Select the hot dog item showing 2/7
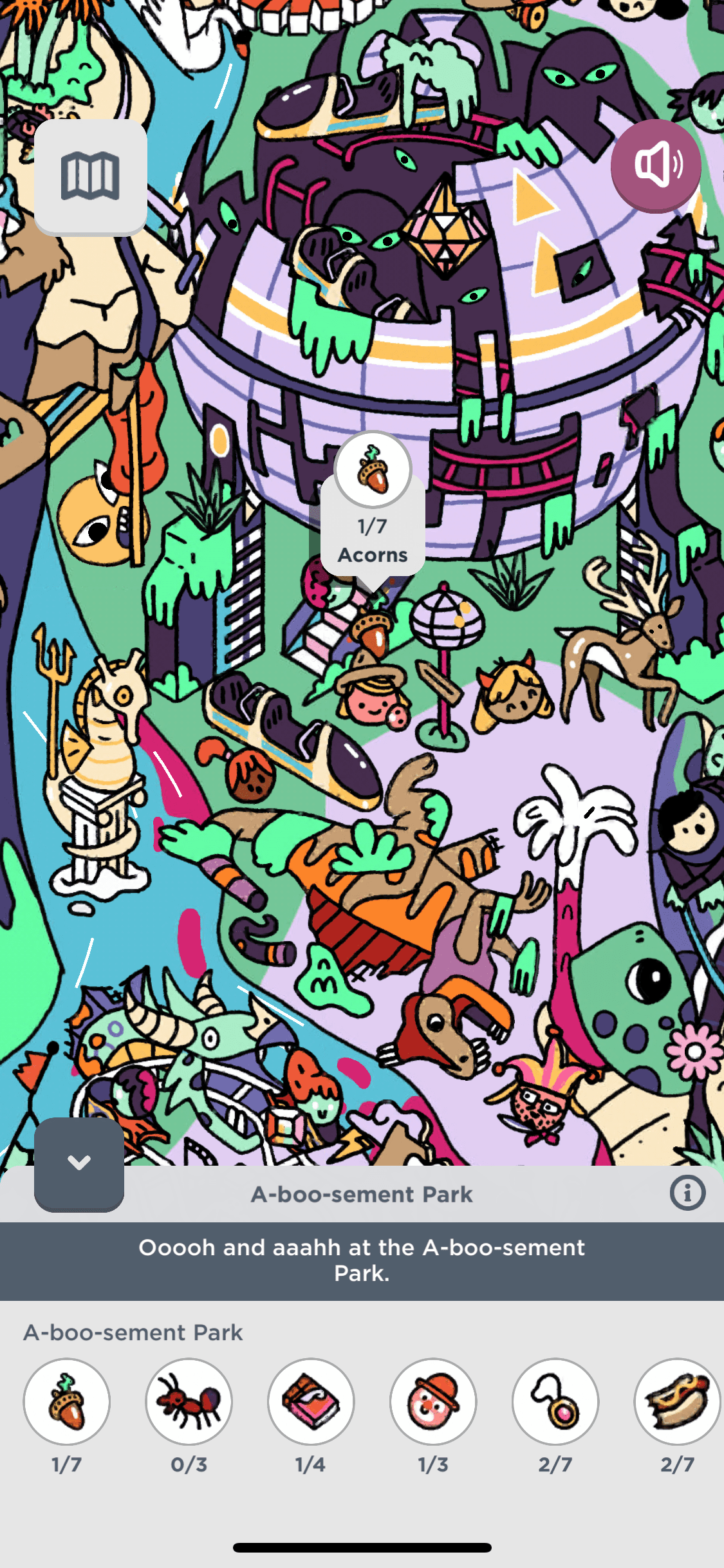The image size is (724, 1568). pyautogui.click(x=677, y=1401)
